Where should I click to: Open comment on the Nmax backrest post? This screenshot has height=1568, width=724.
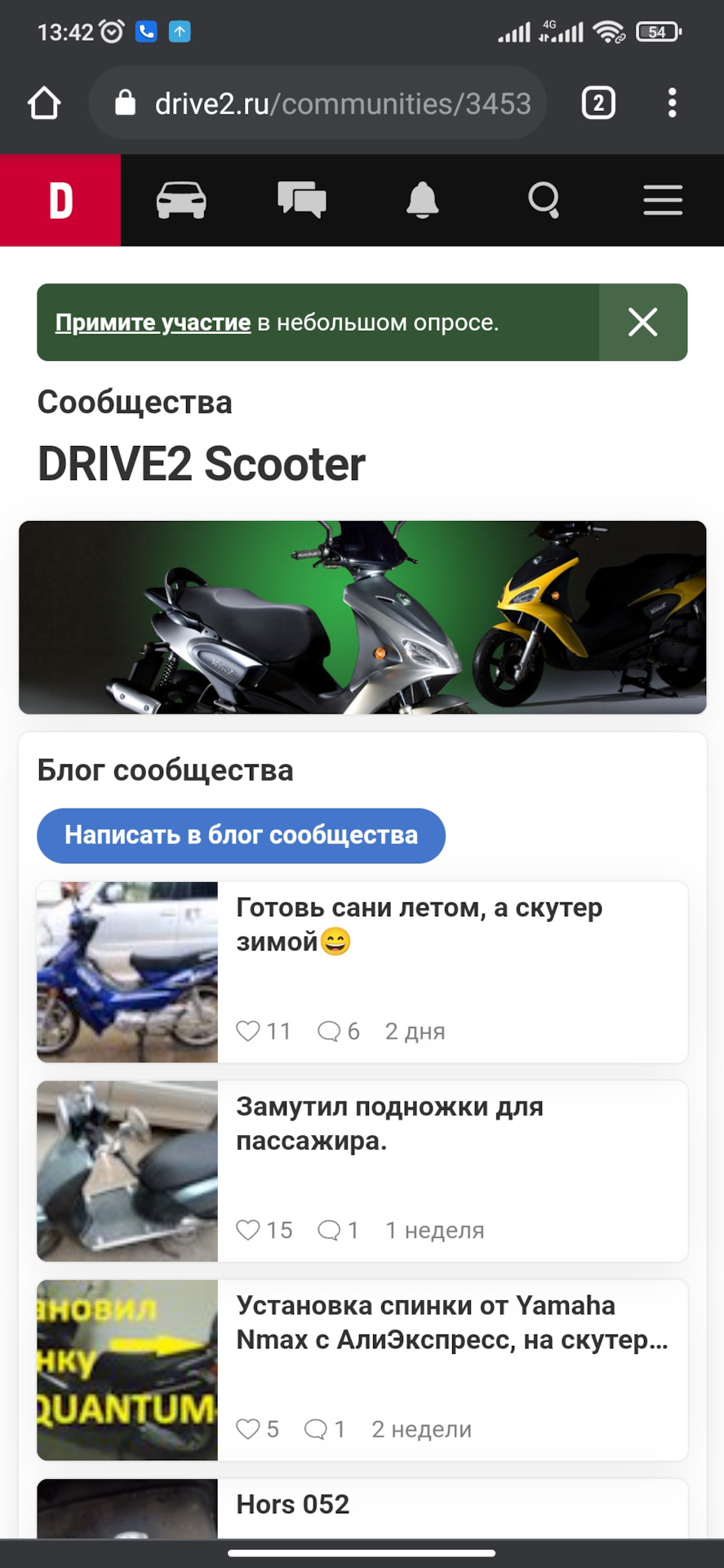317,1429
